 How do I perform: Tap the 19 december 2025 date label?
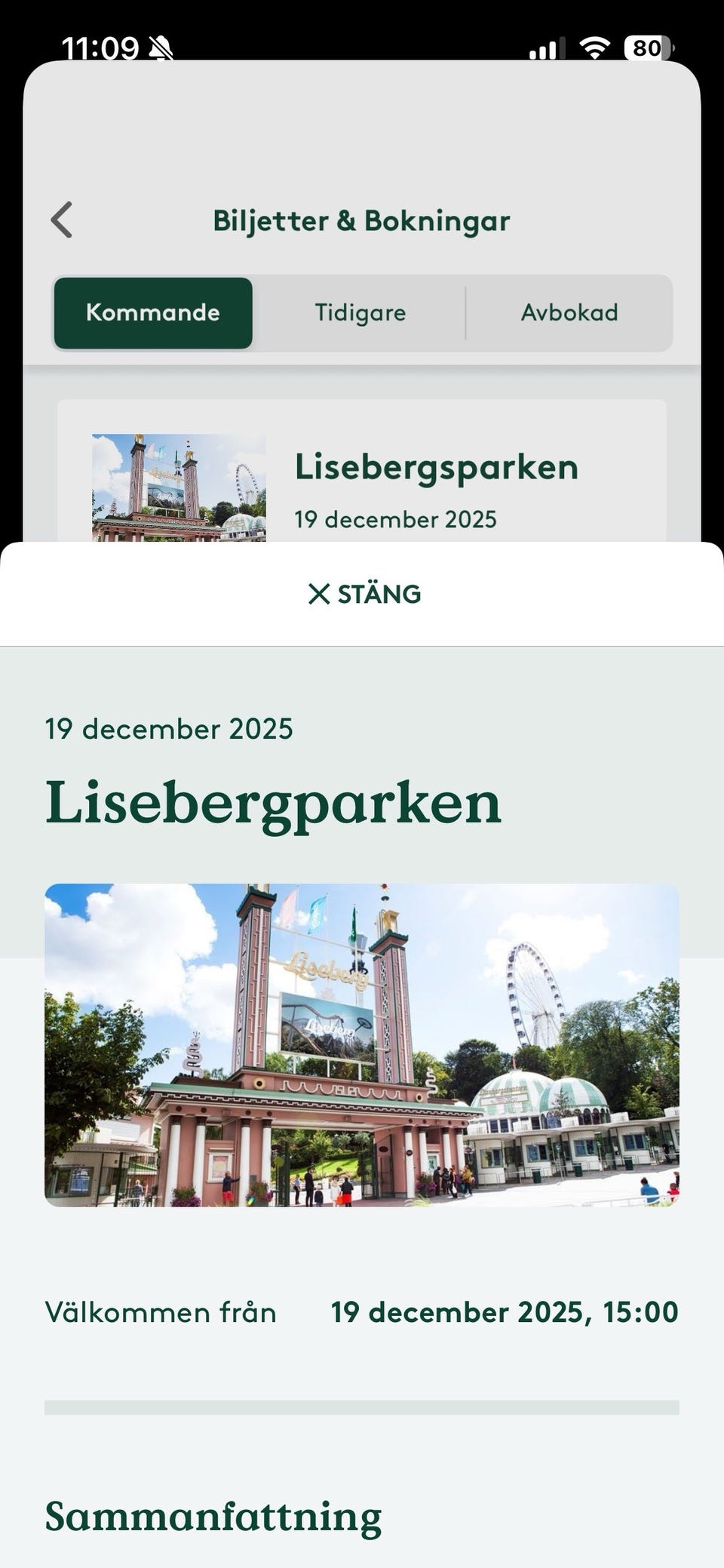(170, 729)
